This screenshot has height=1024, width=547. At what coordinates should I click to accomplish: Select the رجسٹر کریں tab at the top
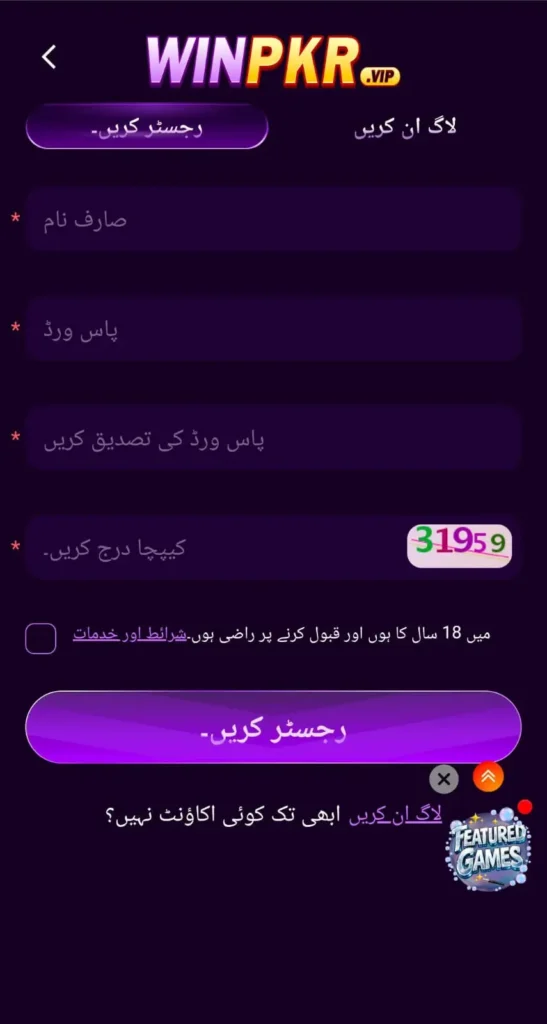tap(147, 127)
